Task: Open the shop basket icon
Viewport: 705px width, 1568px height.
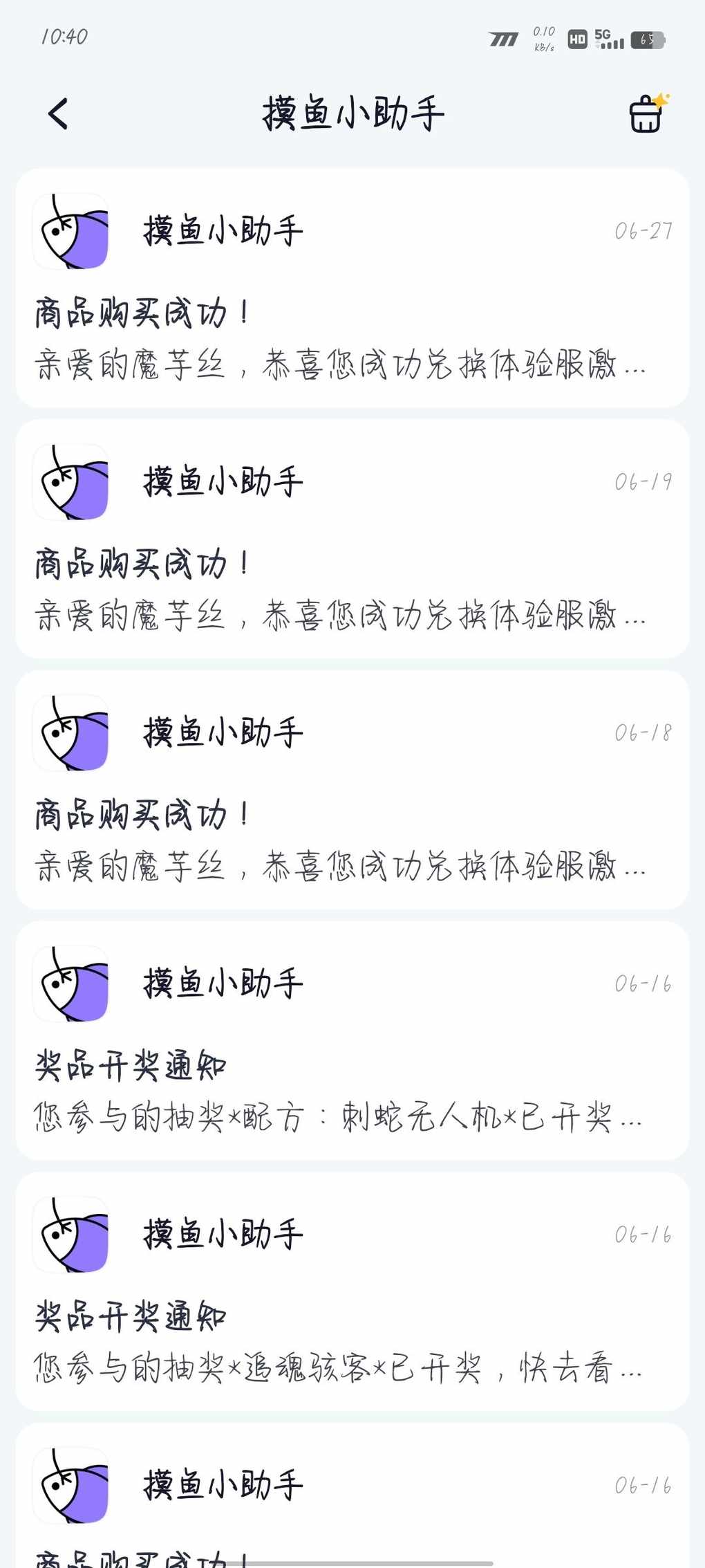Action: click(648, 113)
